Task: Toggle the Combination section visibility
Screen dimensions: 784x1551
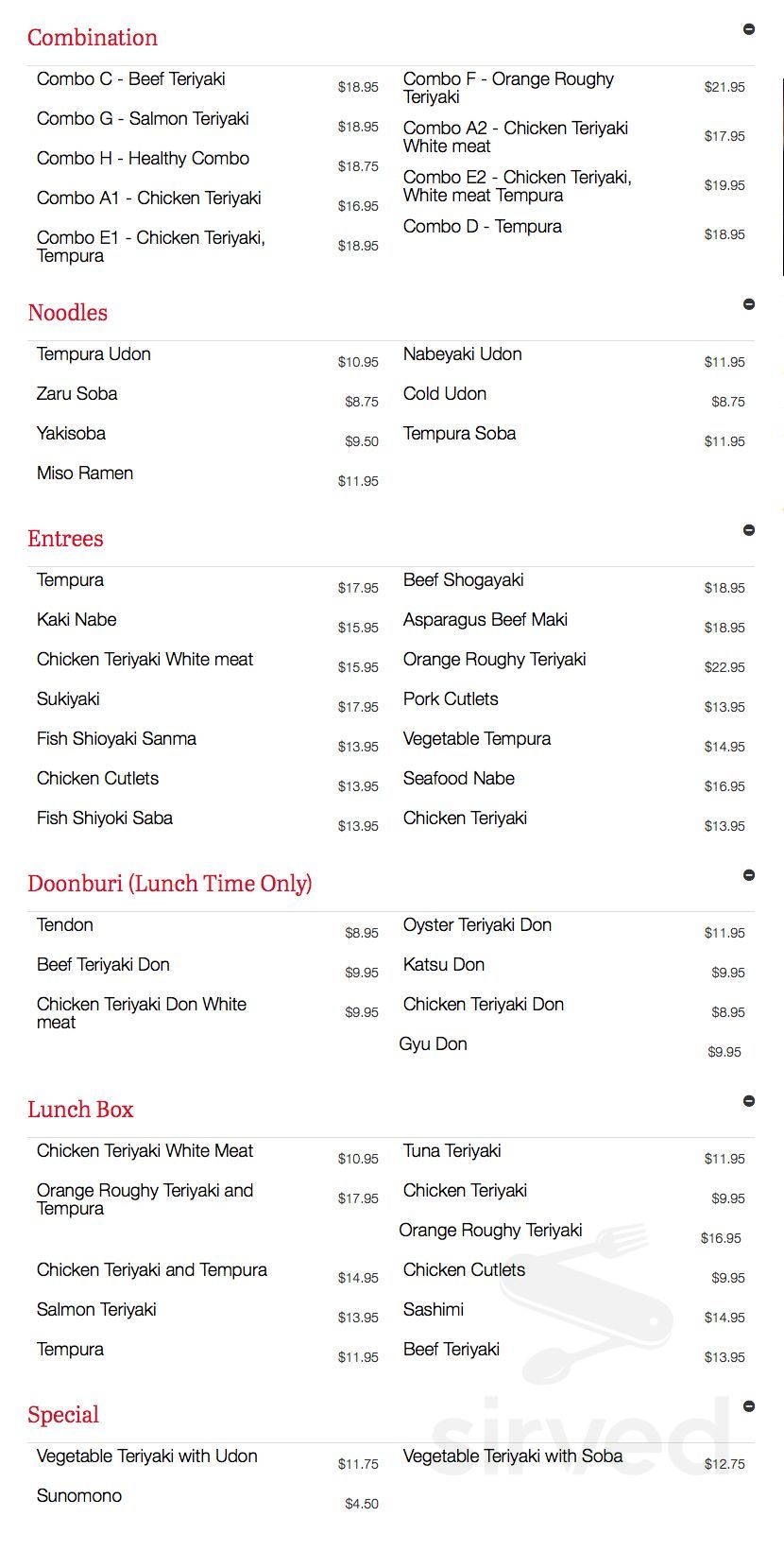Action: click(x=749, y=31)
